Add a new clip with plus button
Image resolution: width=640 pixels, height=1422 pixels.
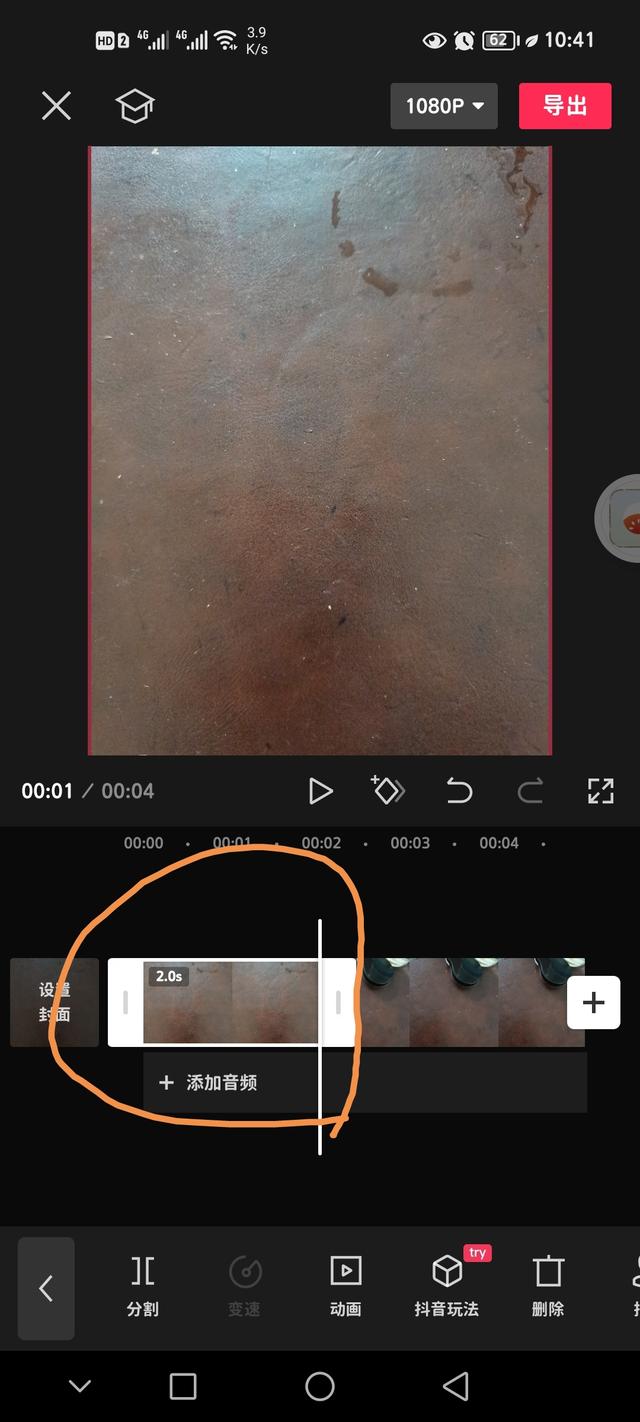[593, 1002]
